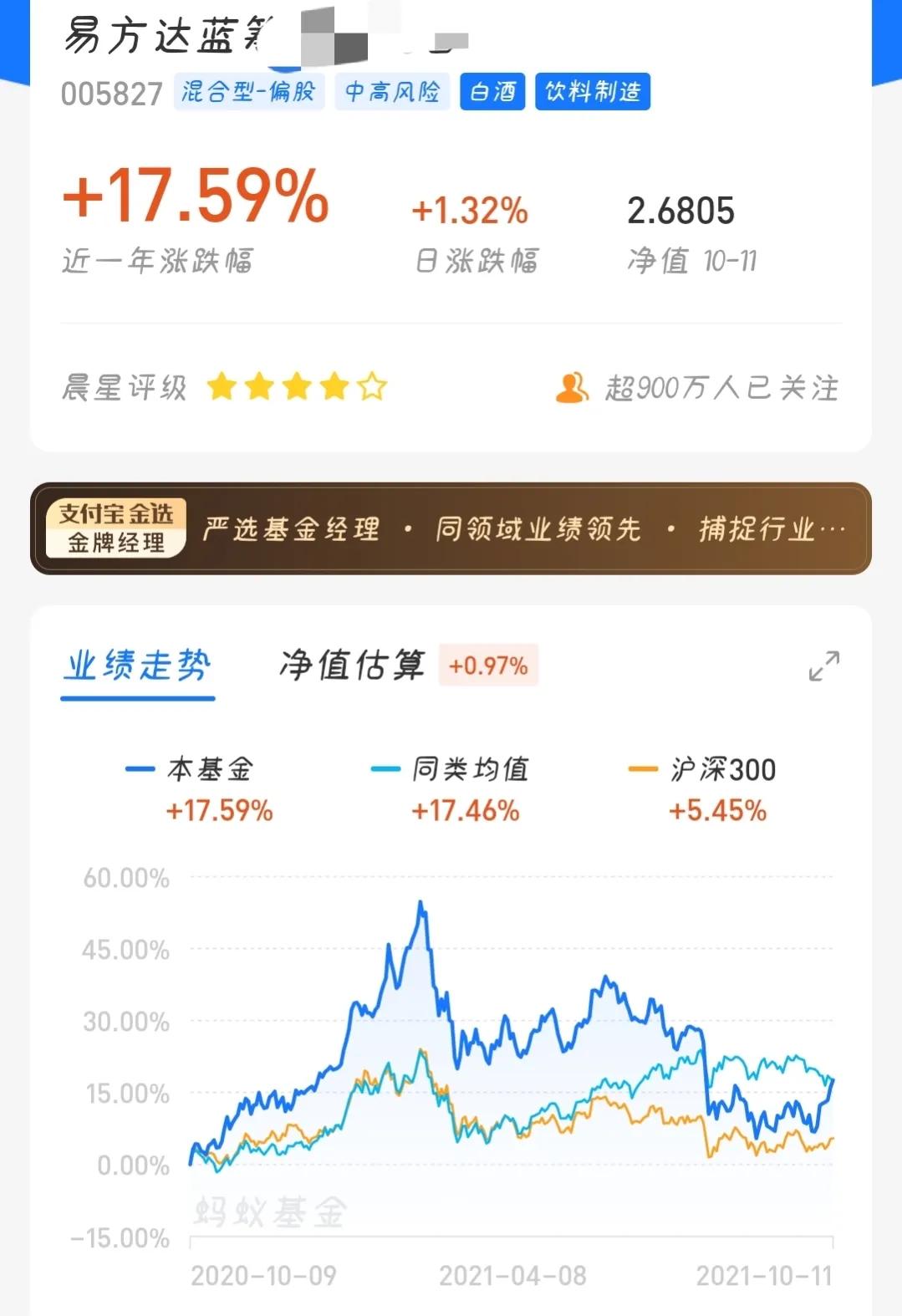Click the fund code 005827
Screen dimensions: 902x1316
(x=110, y=94)
